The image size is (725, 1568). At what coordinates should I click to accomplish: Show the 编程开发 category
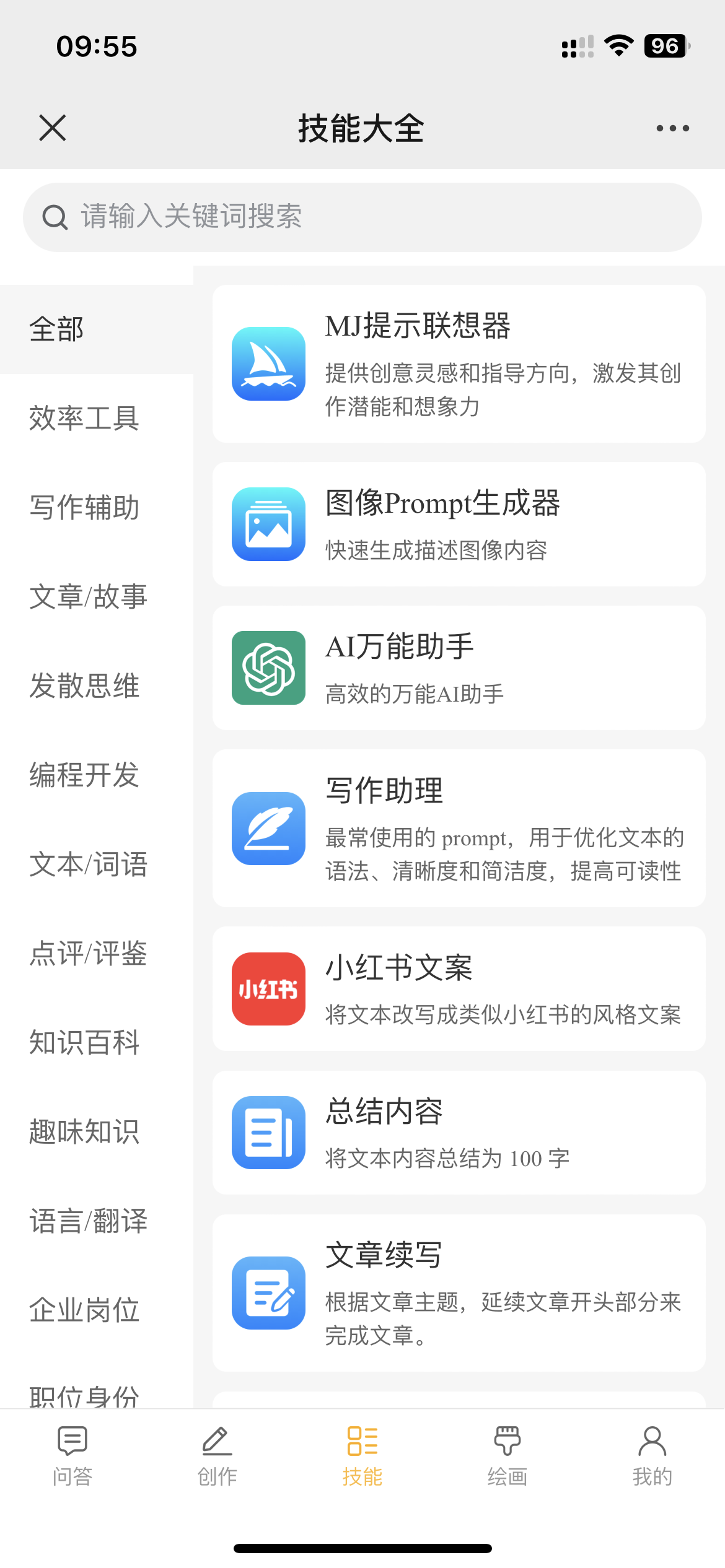pos(85,775)
